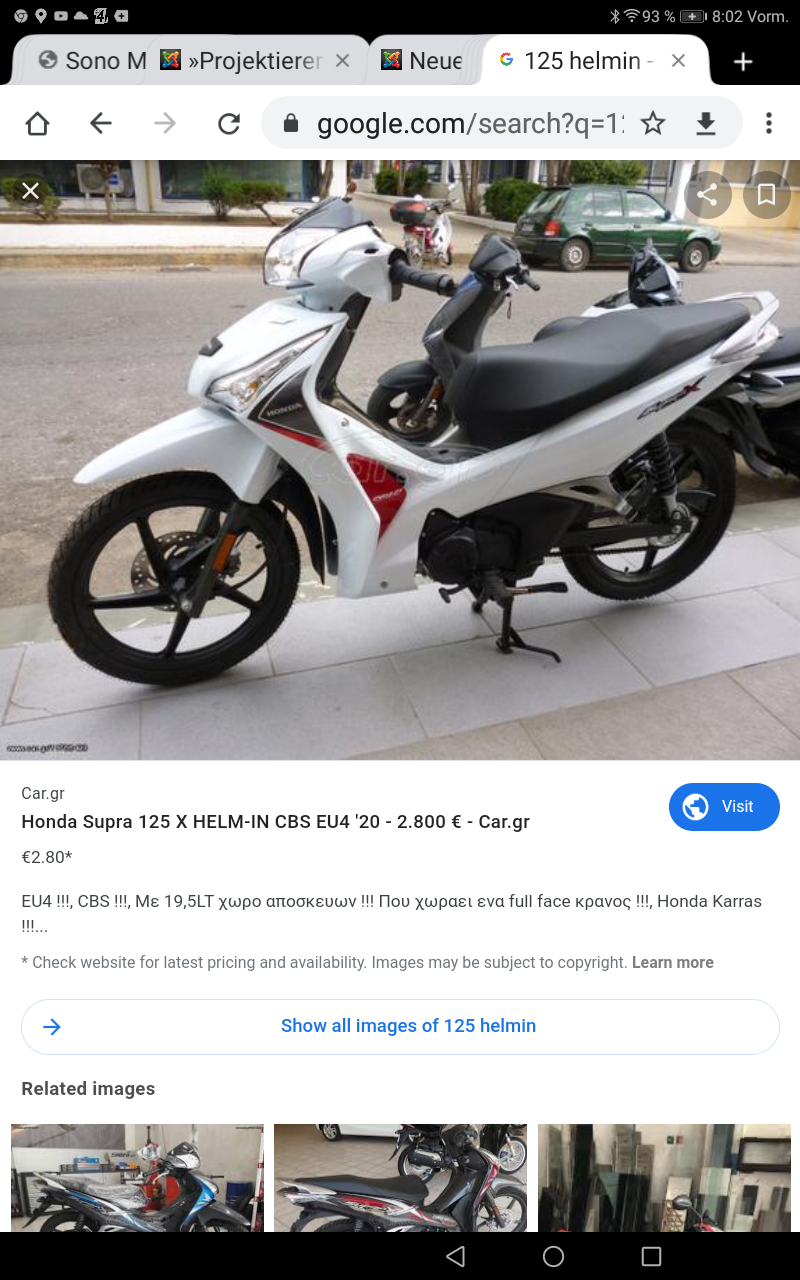This screenshot has height=1280, width=800.
Task: Open a new browser tab
Action: tap(742, 62)
